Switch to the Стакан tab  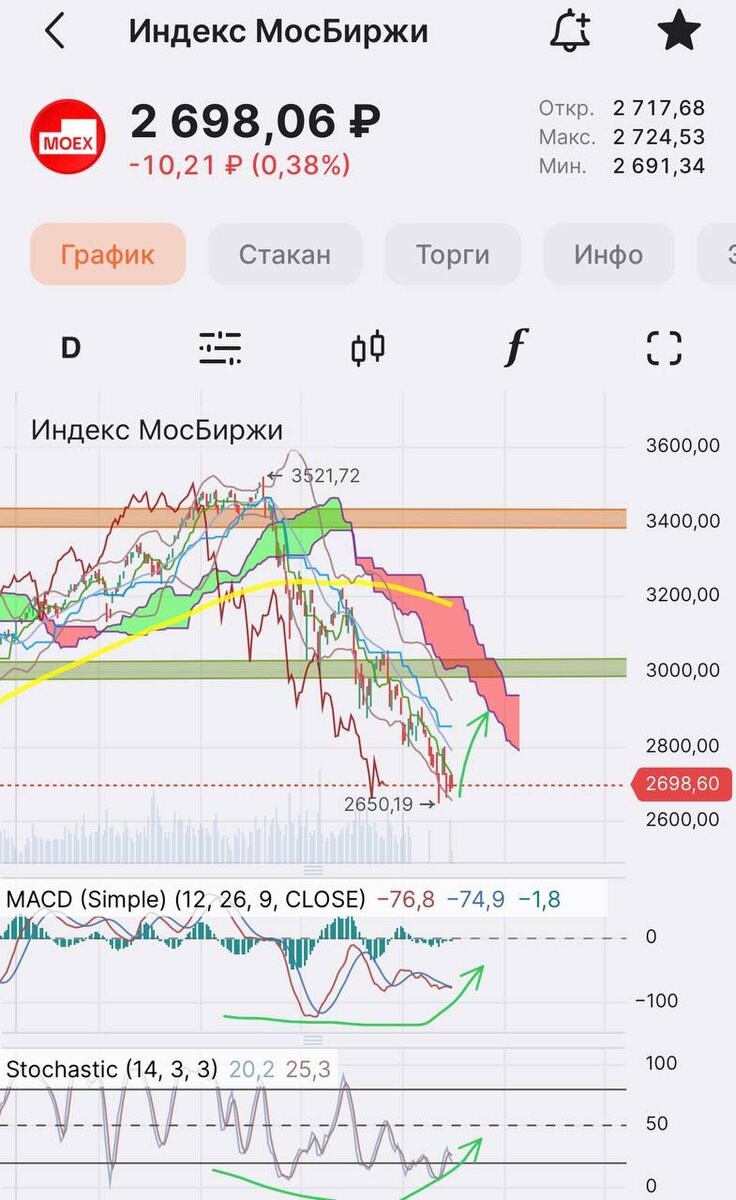pyautogui.click(x=285, y=254)
